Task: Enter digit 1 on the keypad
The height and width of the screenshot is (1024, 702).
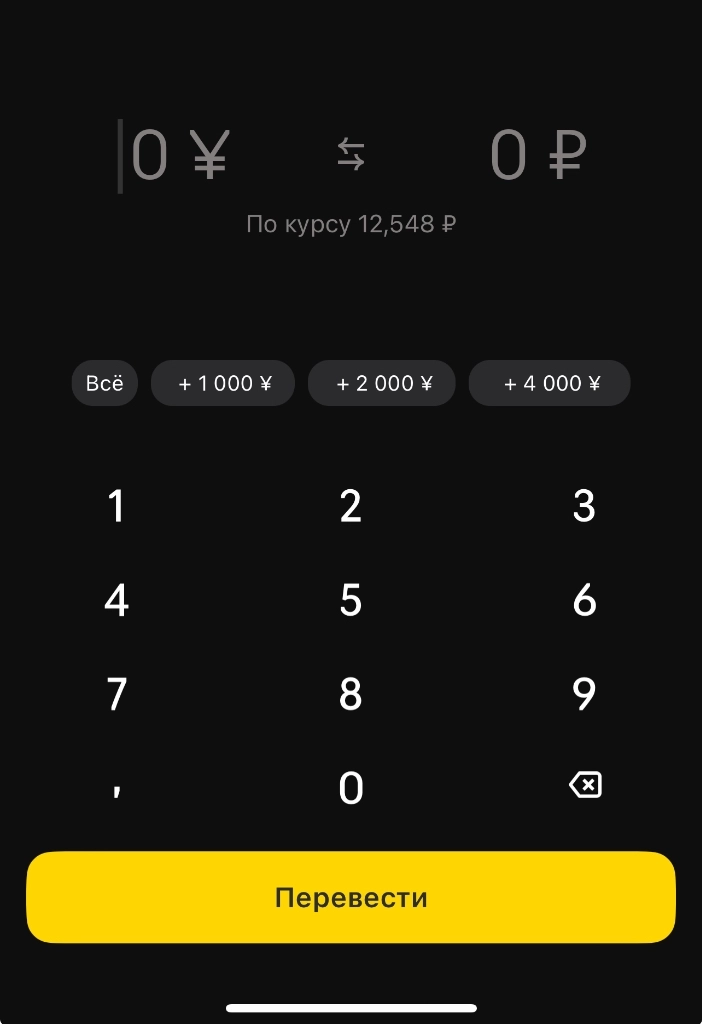Action: pos(117,506)
